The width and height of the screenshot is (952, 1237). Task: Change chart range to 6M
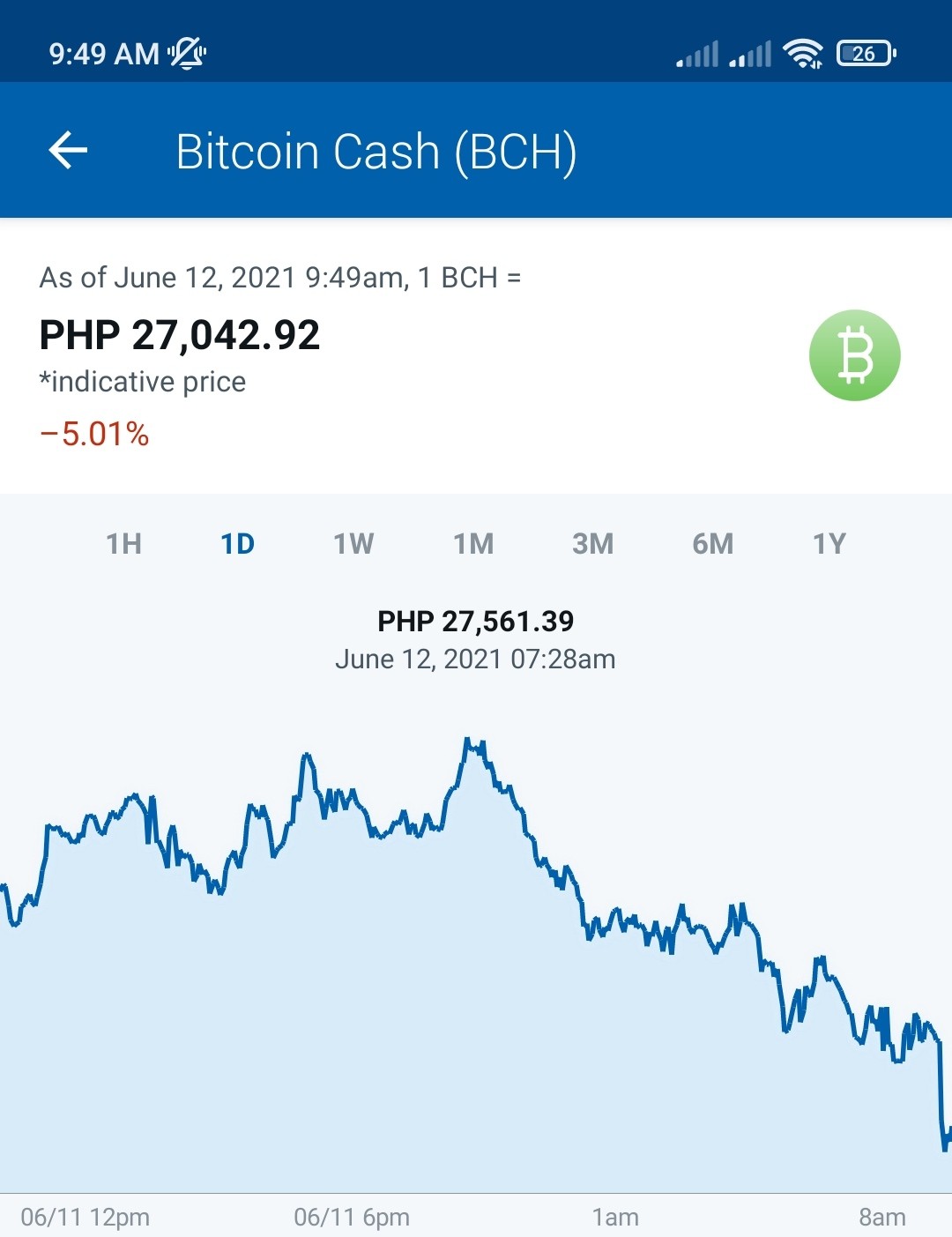click(x=712, y=544)
